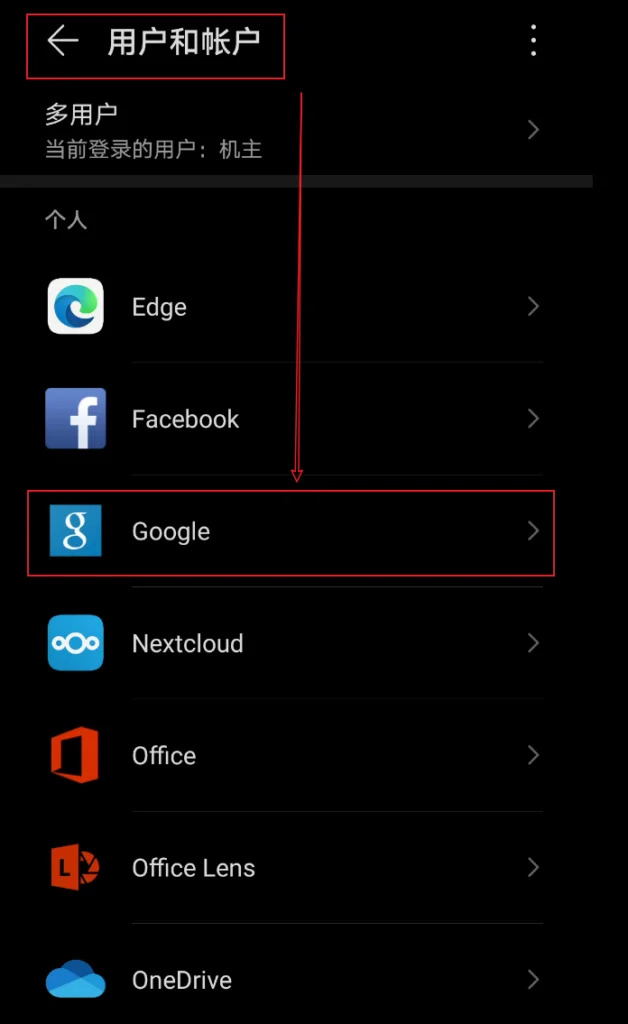Screen dimensions: 628x1024
Task: Go back using the top arrow
Action: (63, 41)
